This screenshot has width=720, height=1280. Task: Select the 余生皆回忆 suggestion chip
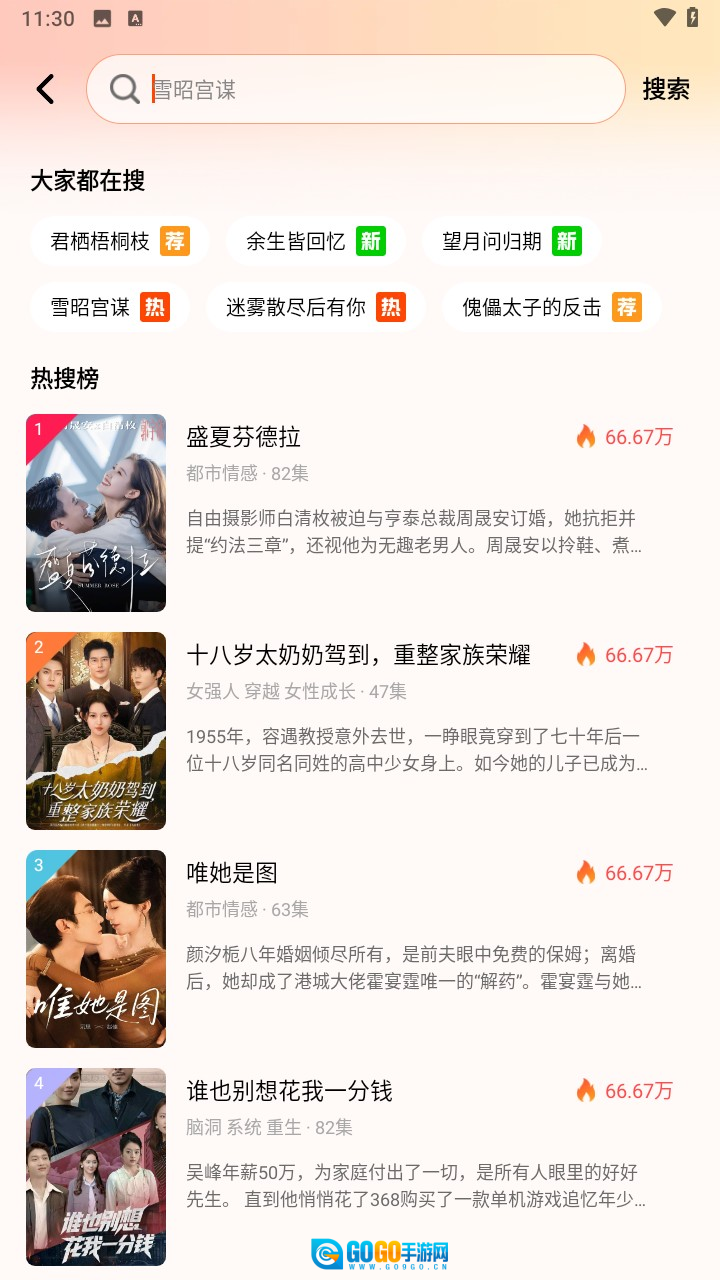[315, 241]
